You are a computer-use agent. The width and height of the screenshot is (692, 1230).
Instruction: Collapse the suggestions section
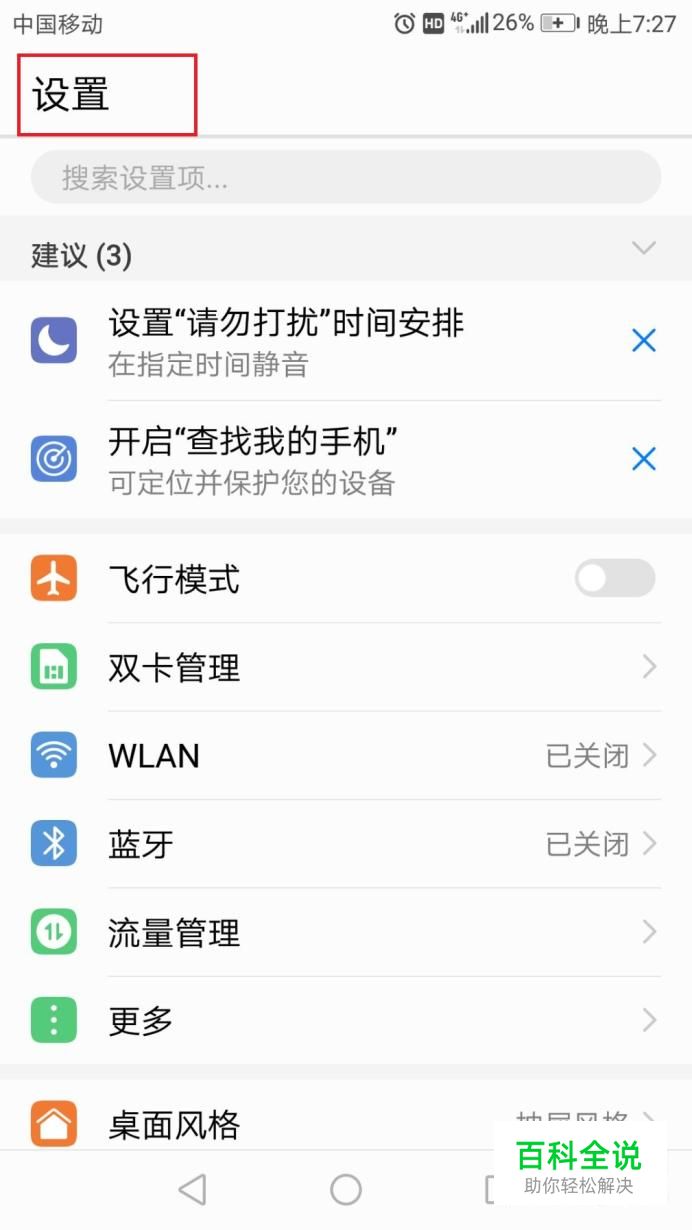point(644,248)
